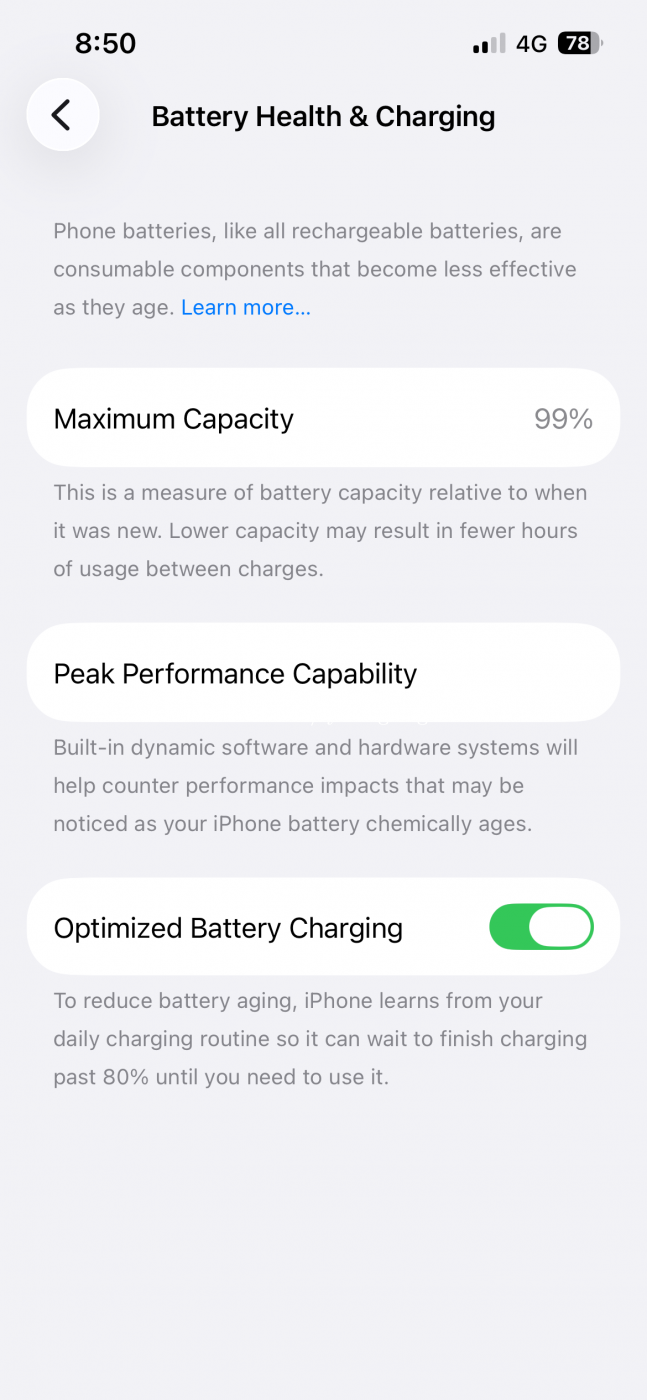Turn off Optimized Battery Charging
647x1400 pixels.
pos(541,927)
